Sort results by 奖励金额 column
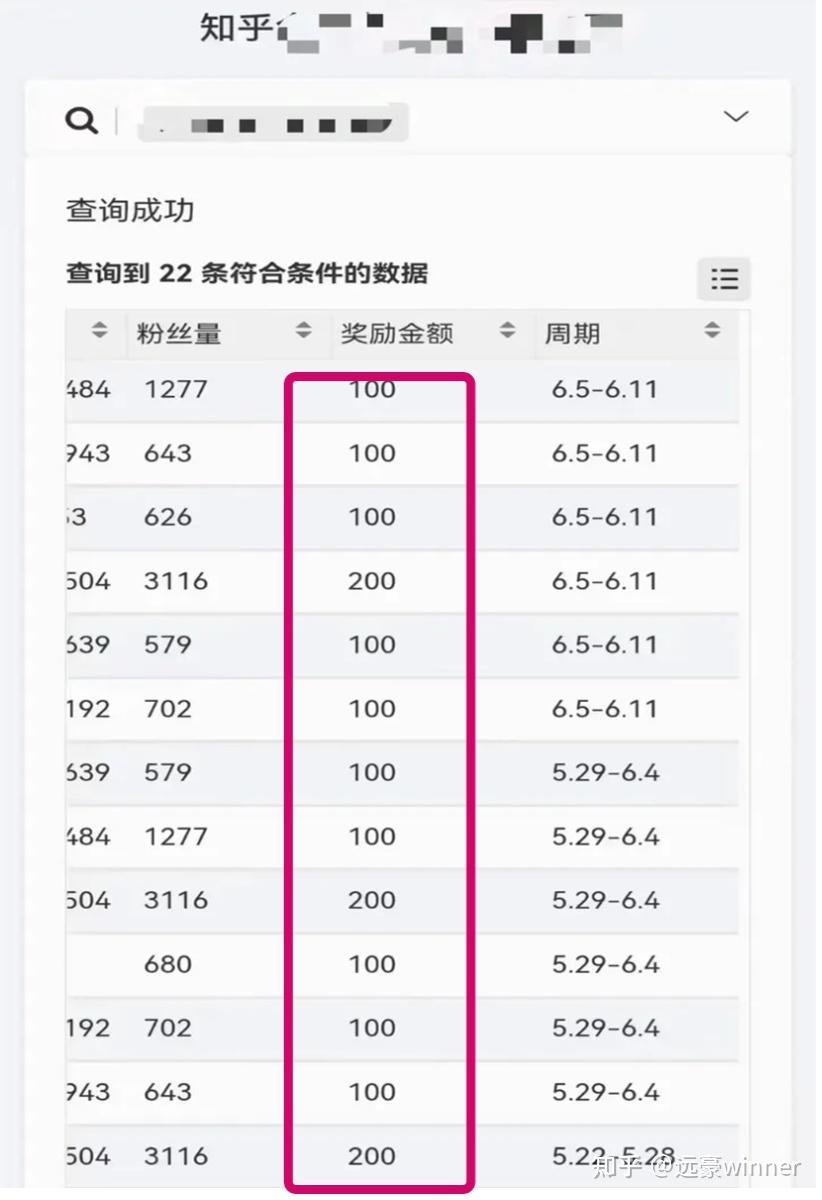The width and height of the screenshot is (822, 1200). [x=508, y=331]
